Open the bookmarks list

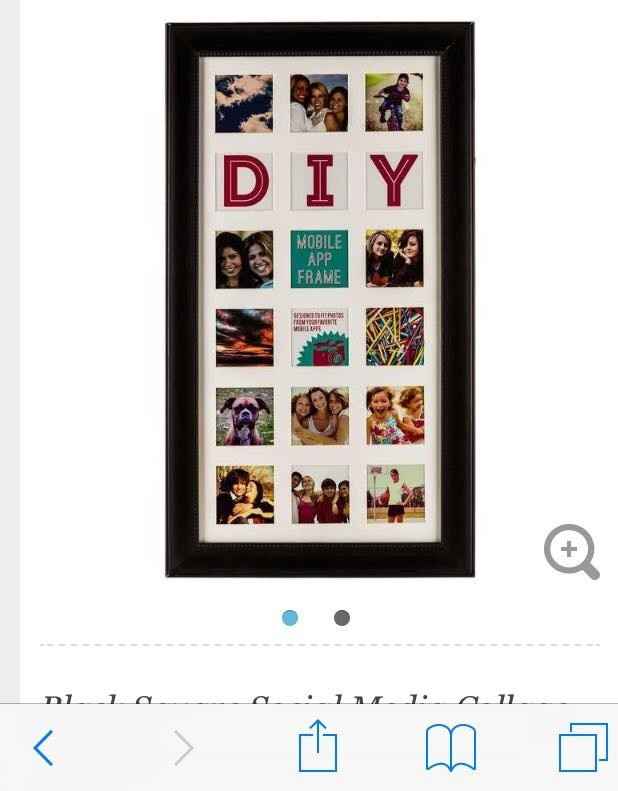(450, 747)
